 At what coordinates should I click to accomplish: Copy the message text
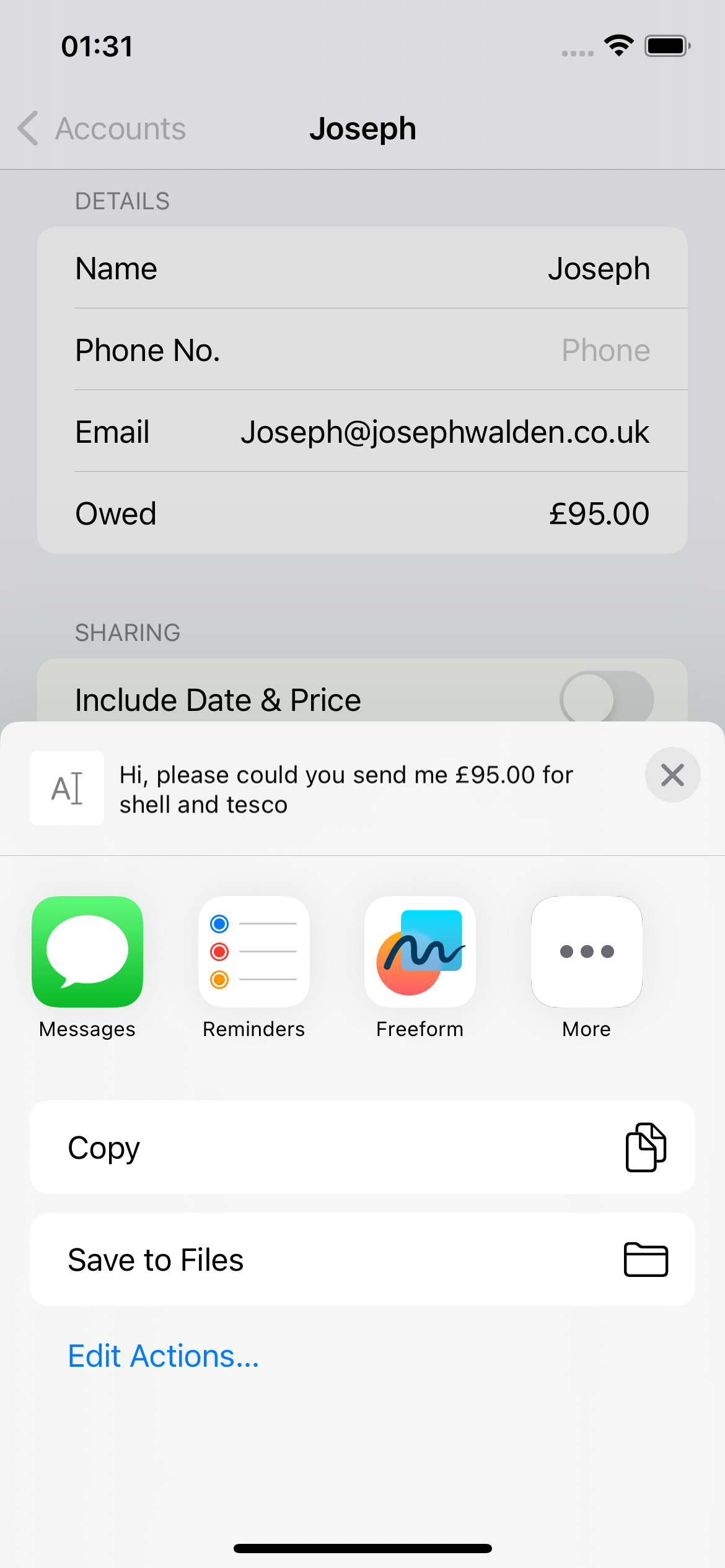[x=362, y=1148]
